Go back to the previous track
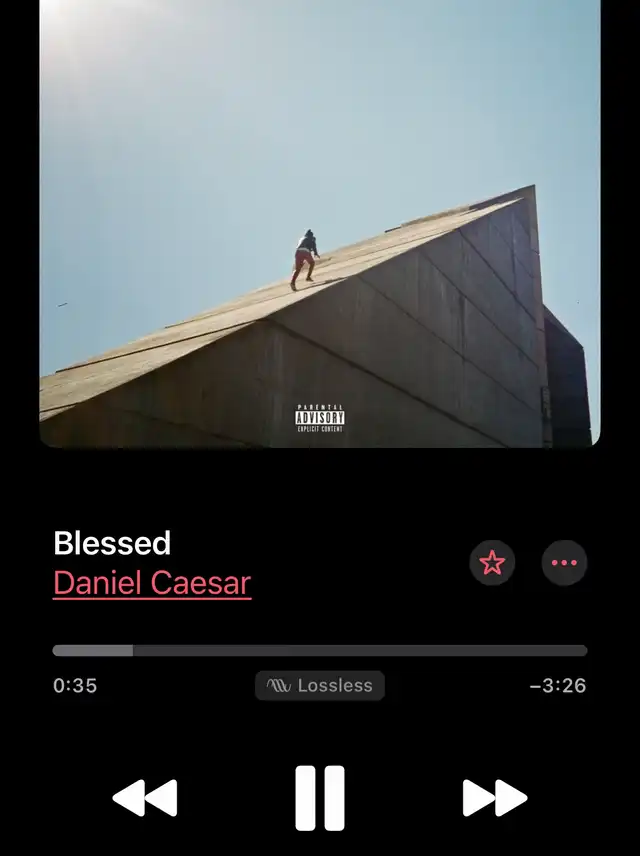The height and width of the screenshot is (856, 640). point(145,798)
